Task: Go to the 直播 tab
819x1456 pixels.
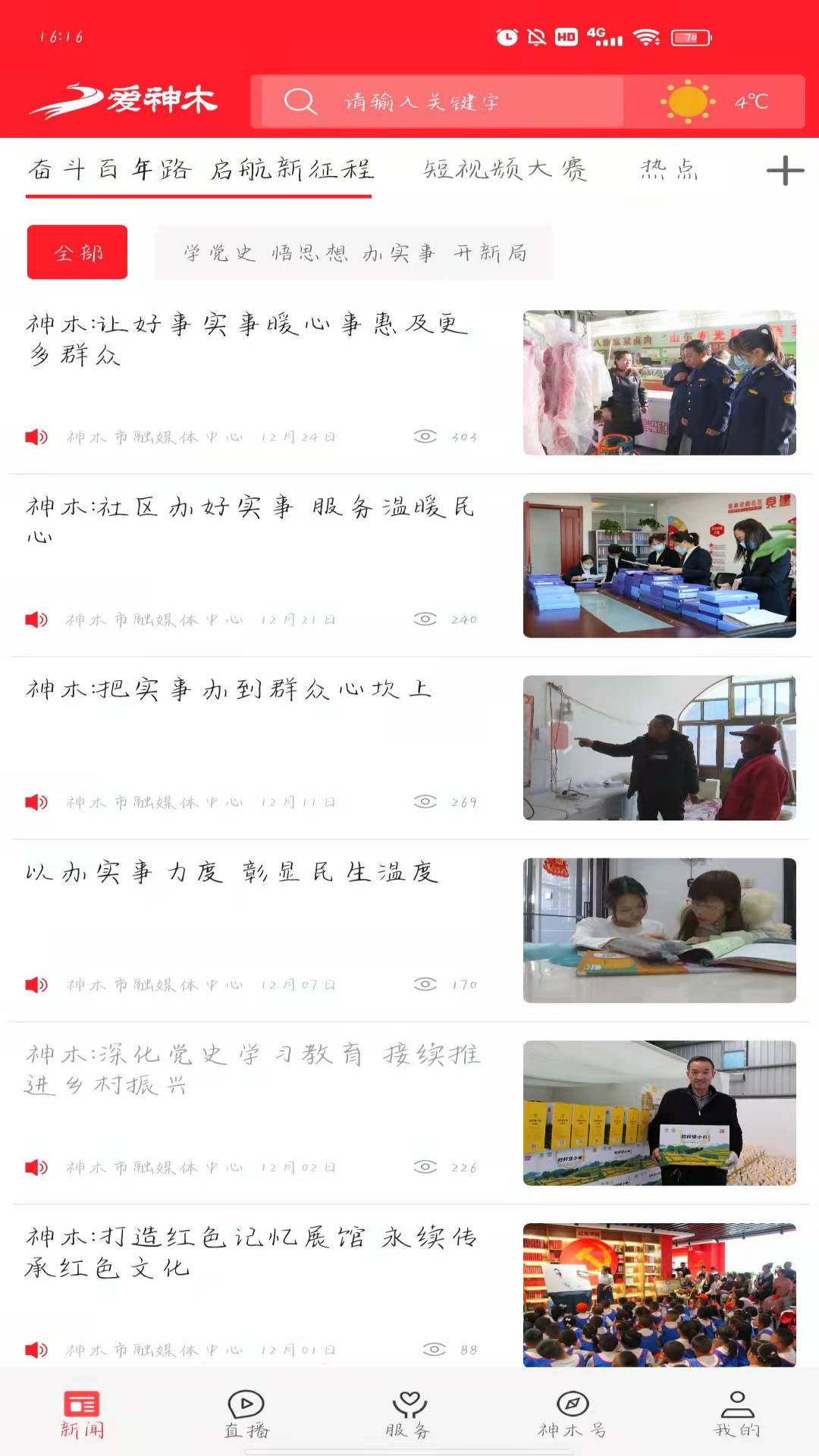Action: coord(246,1414)
